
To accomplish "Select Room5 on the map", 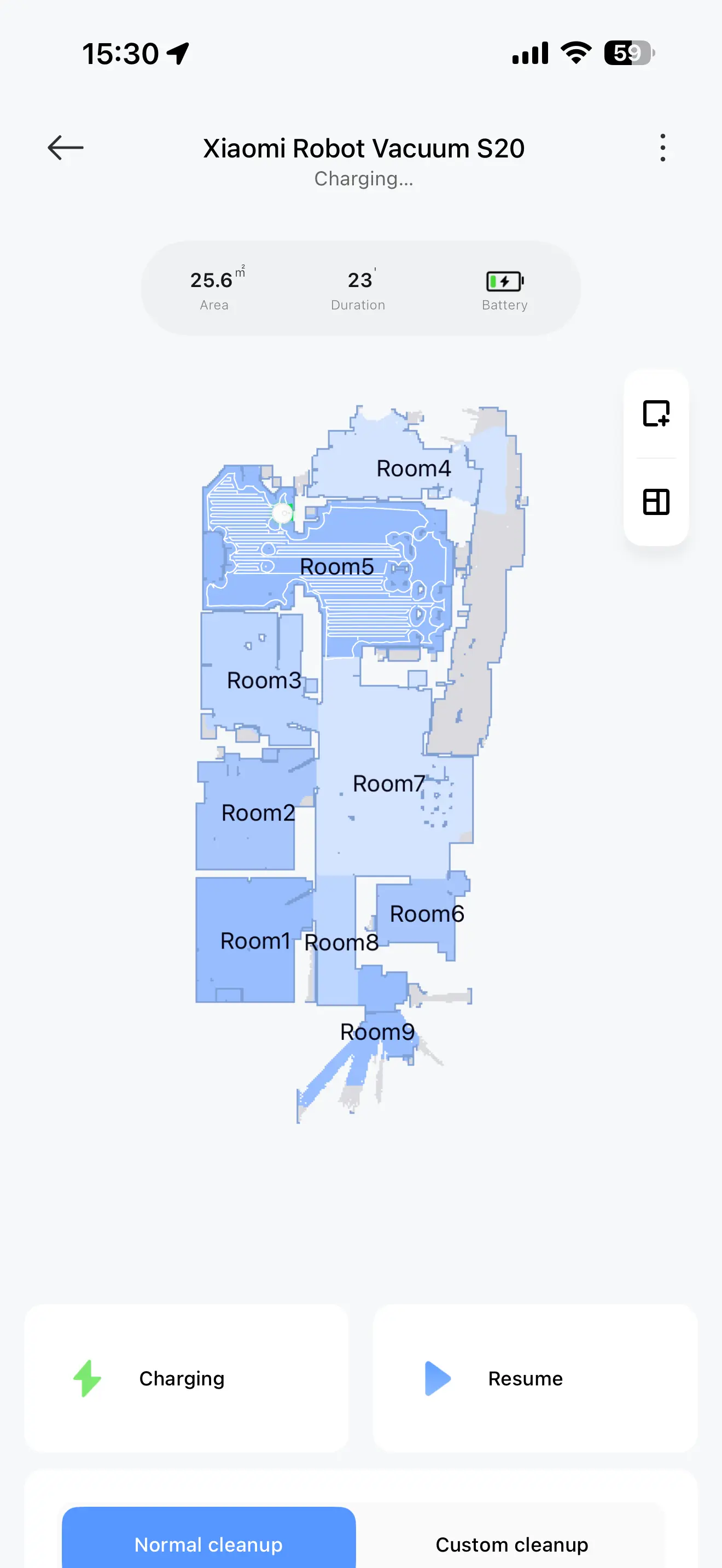I will point(336,567).
